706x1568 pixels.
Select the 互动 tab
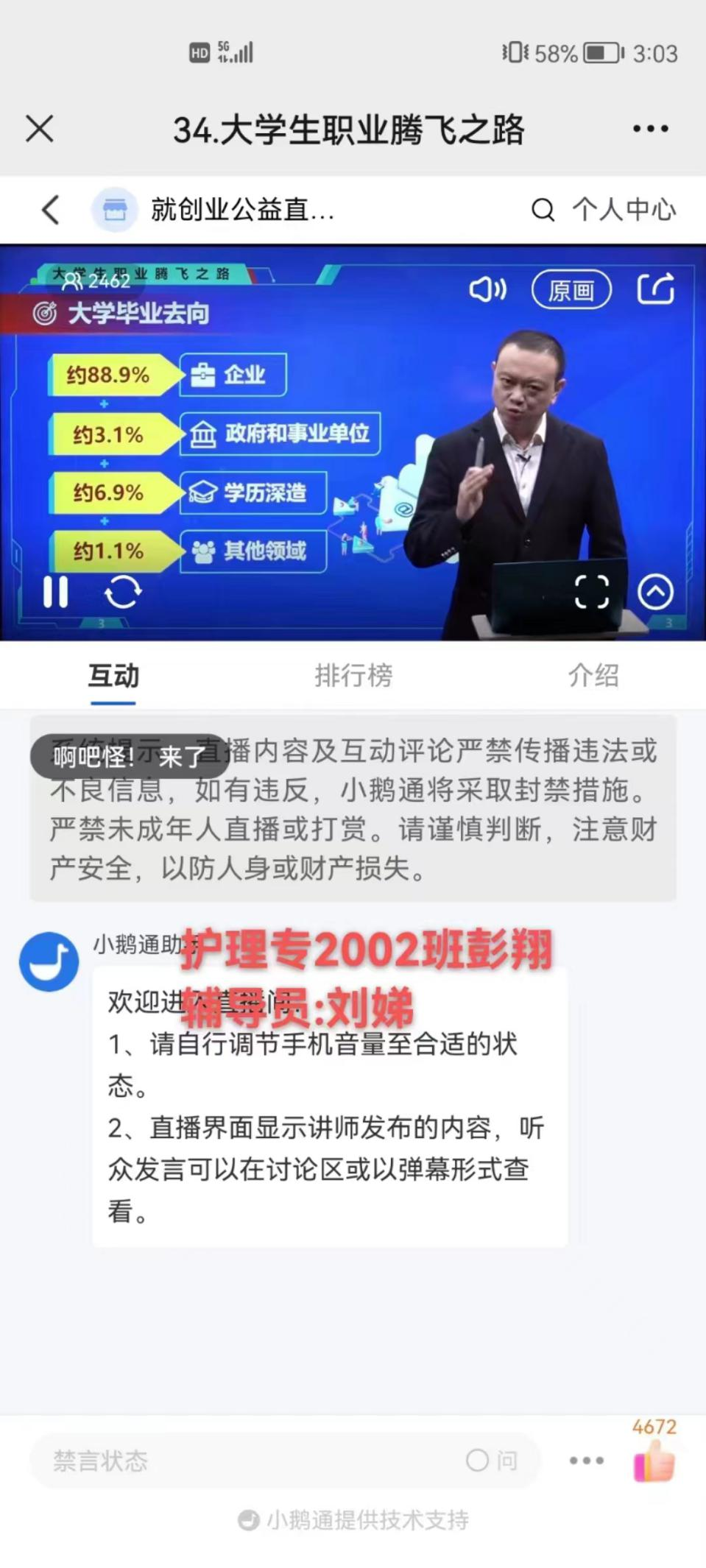(113, 675)
